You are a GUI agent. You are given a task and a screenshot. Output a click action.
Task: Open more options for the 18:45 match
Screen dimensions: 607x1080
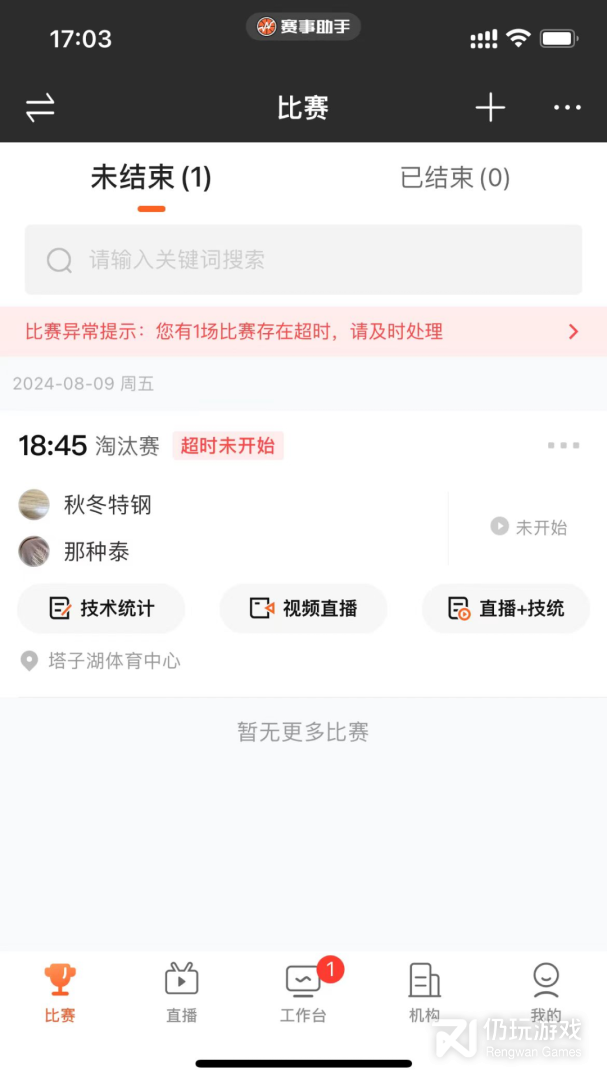coord(563,446)
